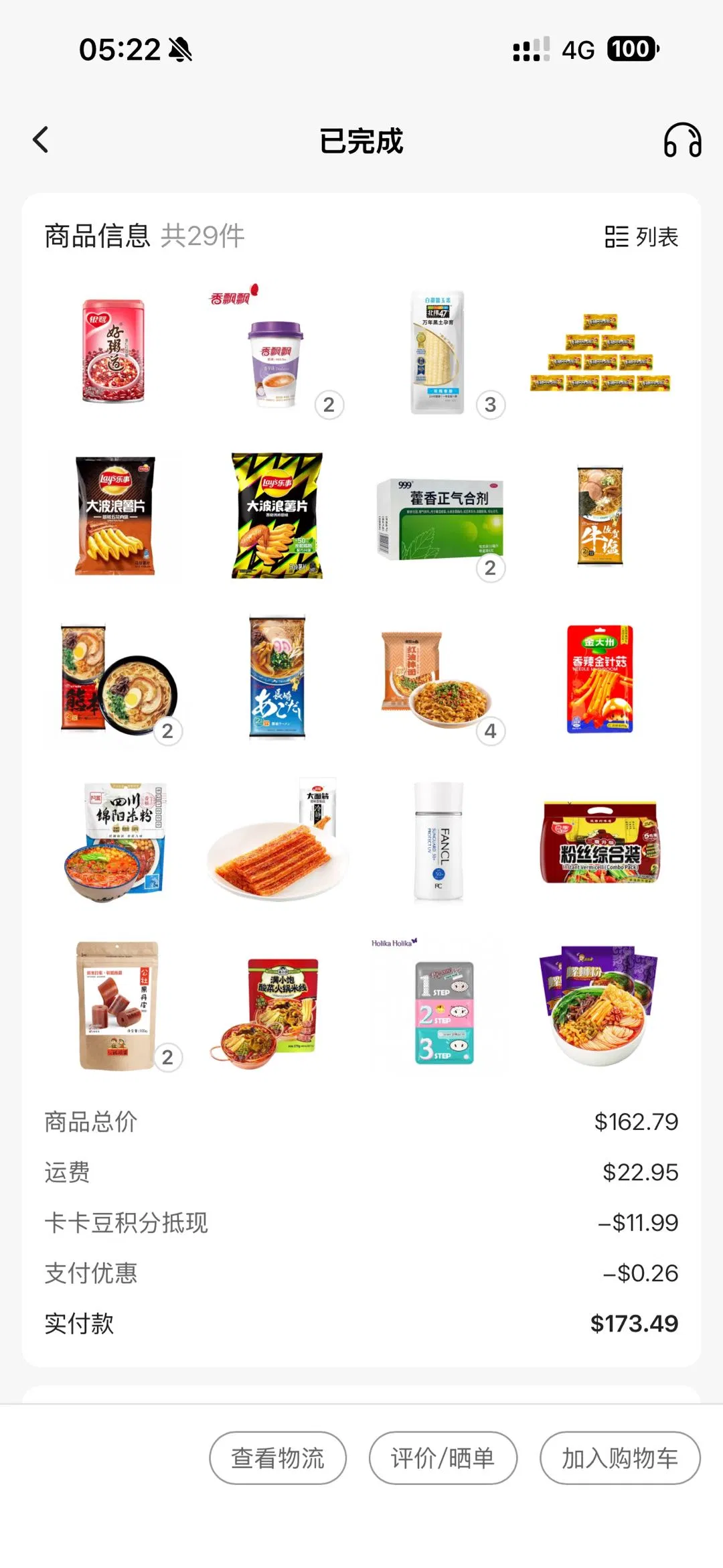Open the 好粥道 canned porridge item

pos(114,352)
